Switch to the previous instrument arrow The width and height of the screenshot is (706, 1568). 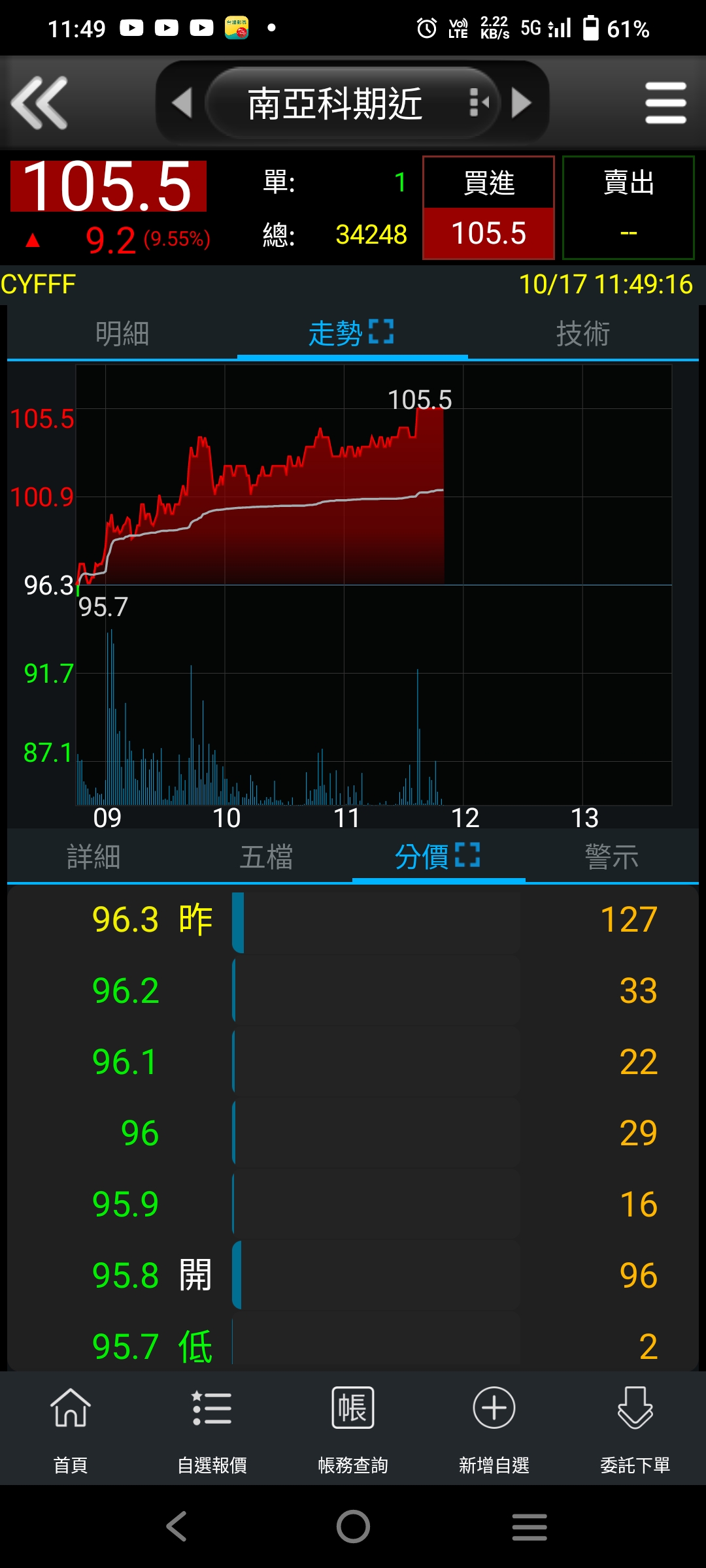(x=182, y=103)
